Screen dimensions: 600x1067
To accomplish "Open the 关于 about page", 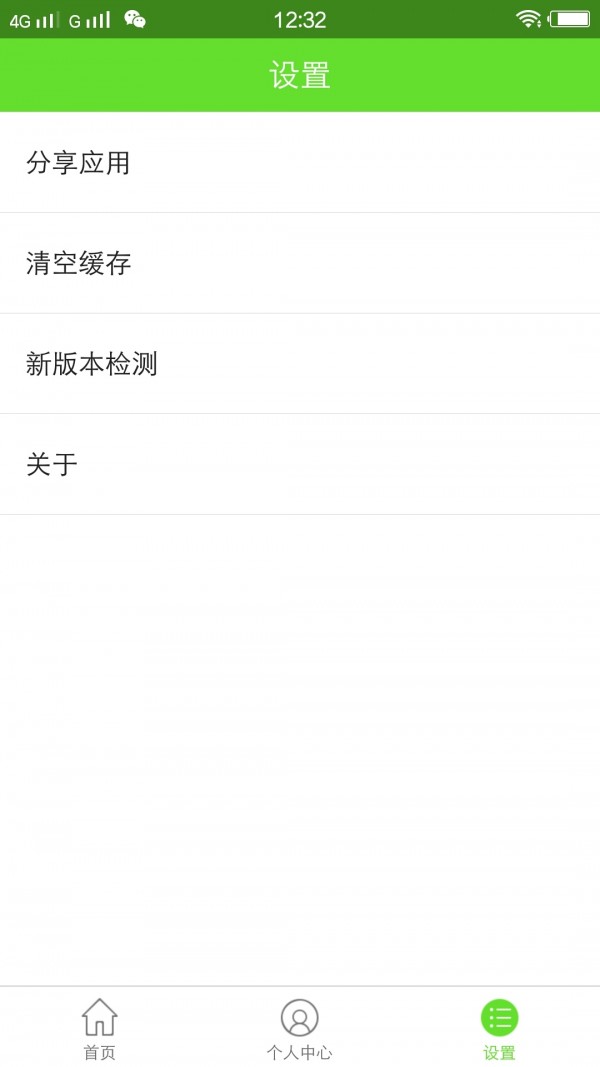I will 300,465.
